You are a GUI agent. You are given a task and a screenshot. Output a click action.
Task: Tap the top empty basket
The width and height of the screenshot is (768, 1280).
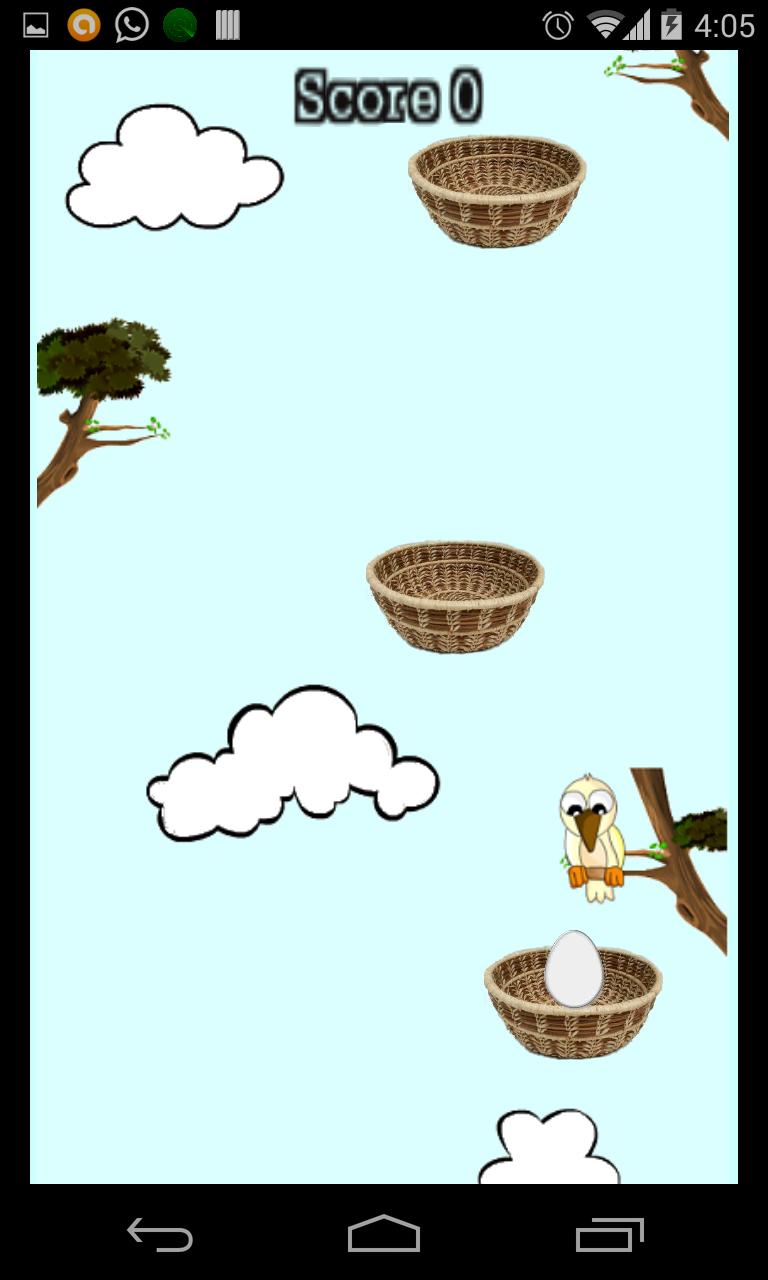497,190
